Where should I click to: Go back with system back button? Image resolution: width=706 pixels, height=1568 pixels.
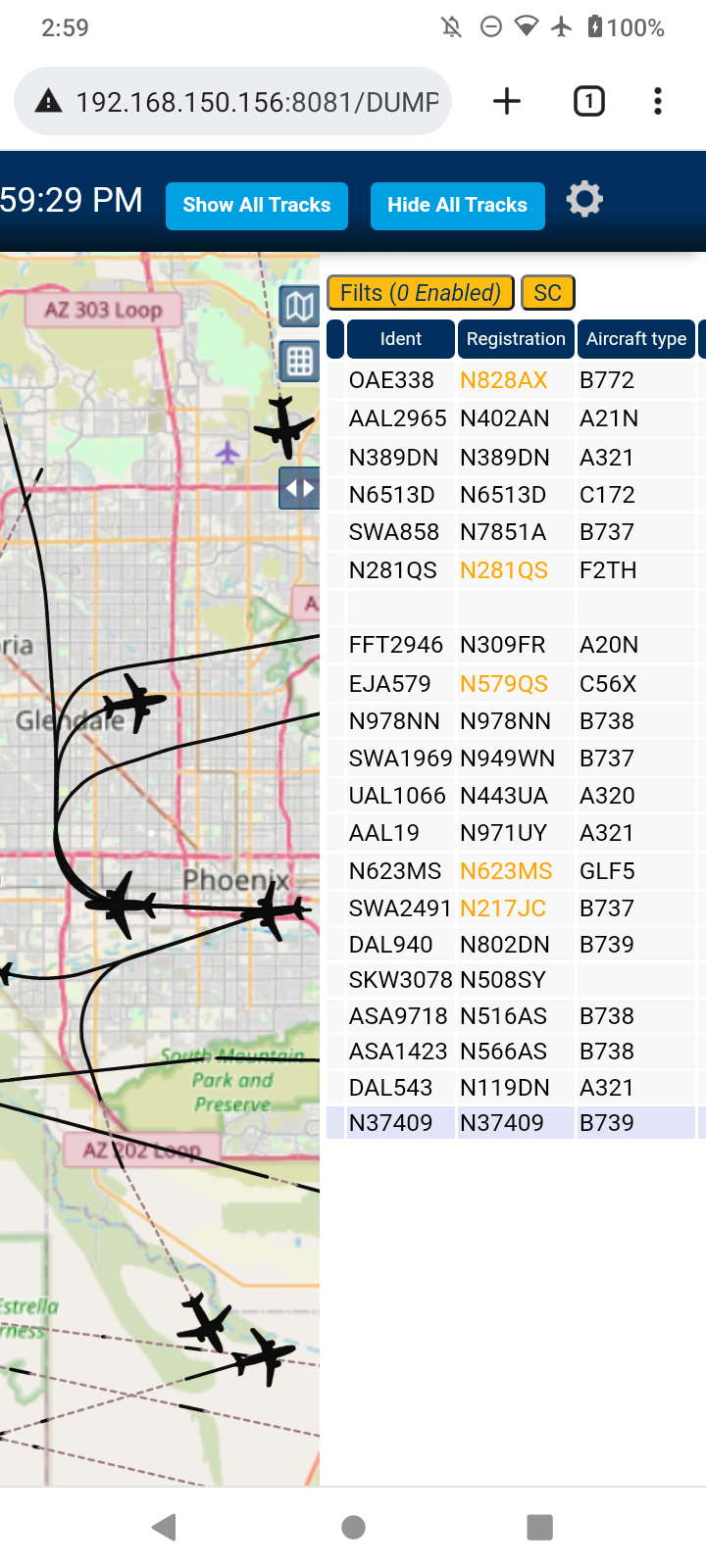(x=165, y=1527)
